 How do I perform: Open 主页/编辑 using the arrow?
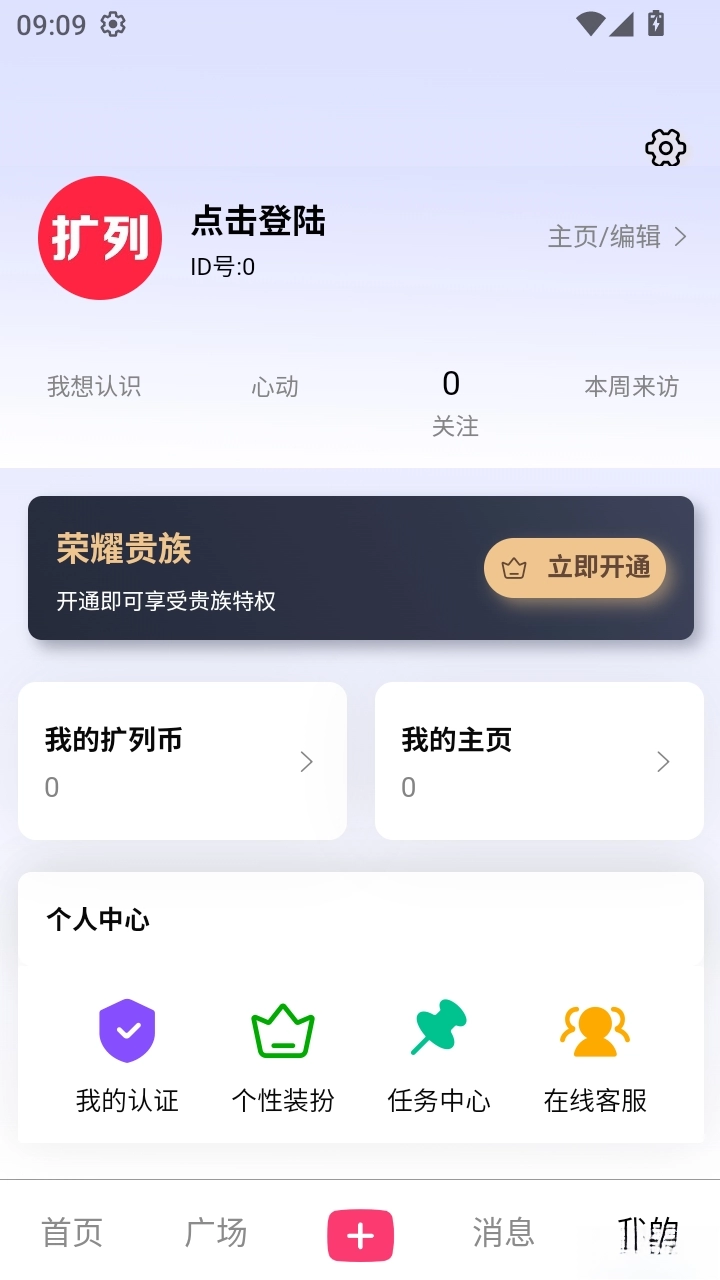[x=681, y=238]
